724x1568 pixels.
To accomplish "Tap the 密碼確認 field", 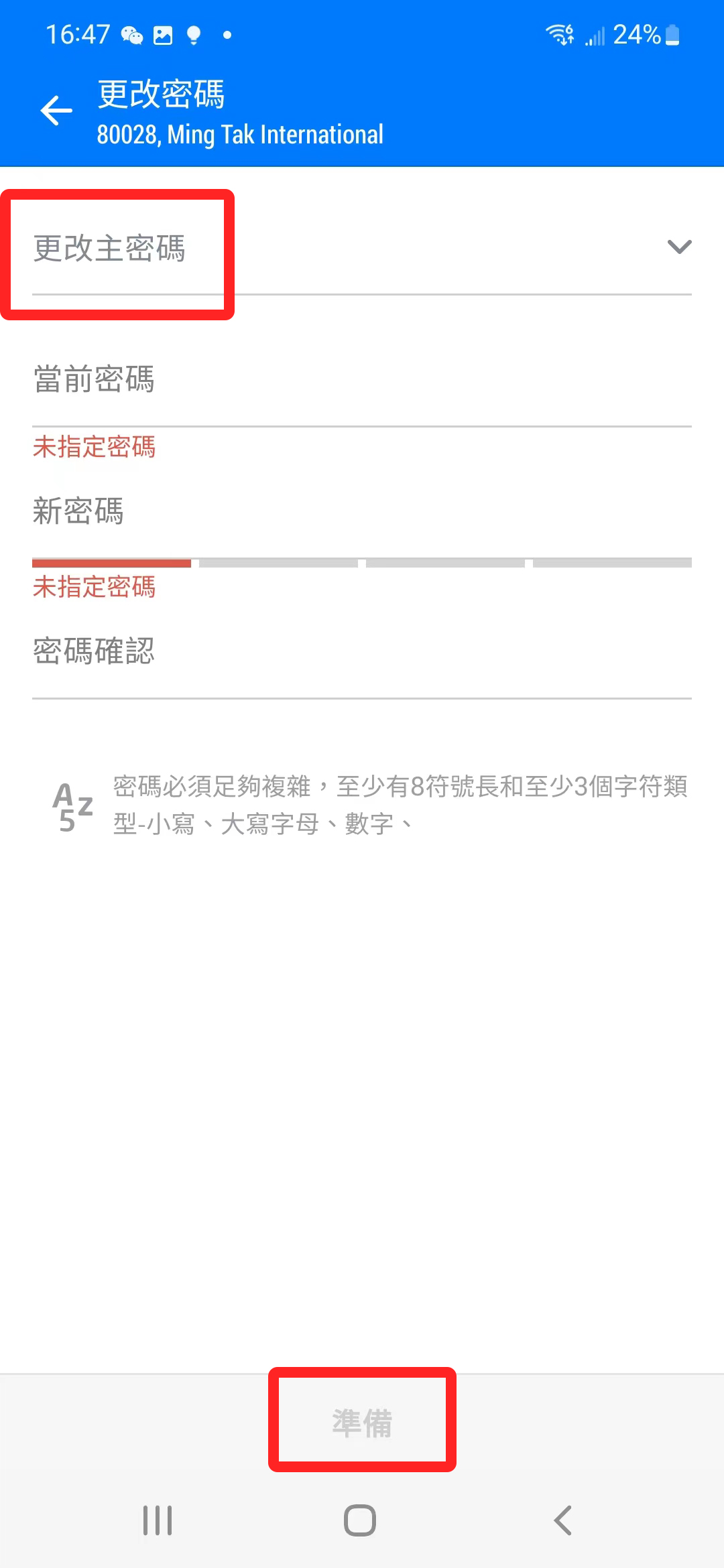I will click(x=362, y=652).
